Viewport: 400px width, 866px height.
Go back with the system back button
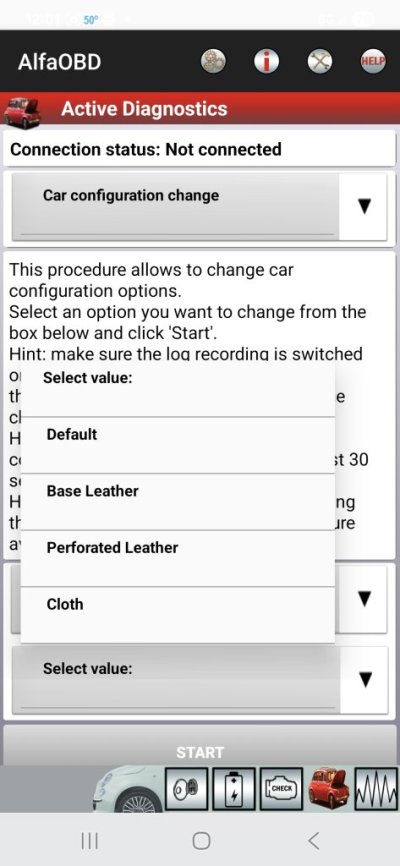click(x=313, y=841)
